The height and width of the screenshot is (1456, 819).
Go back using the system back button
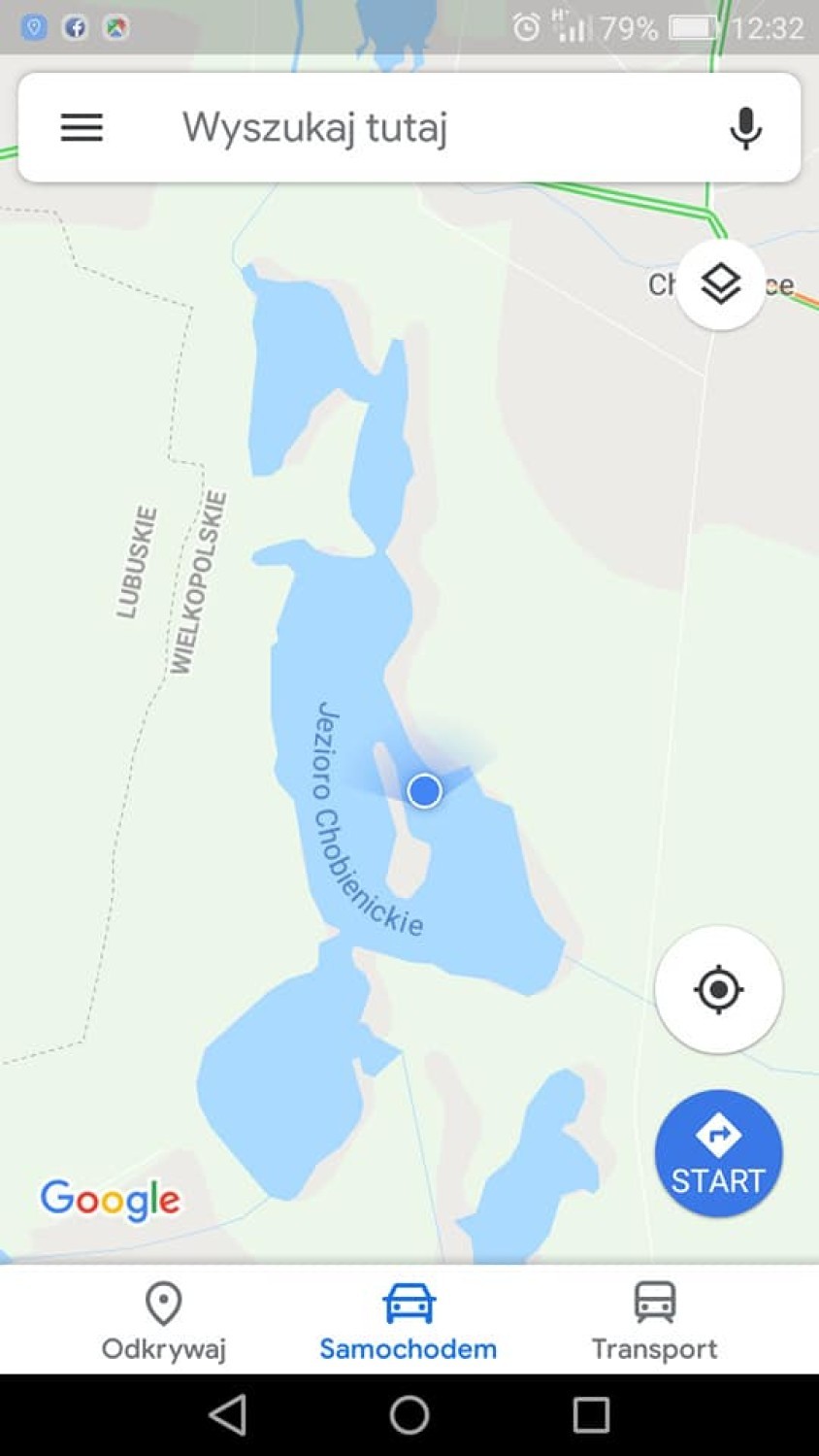click(228, 1414)
